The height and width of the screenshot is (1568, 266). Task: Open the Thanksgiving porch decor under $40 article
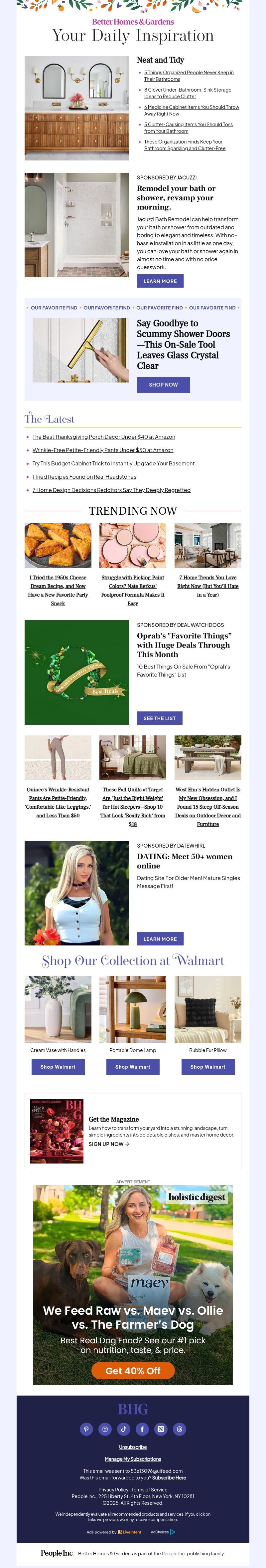[x=104, y=436]
